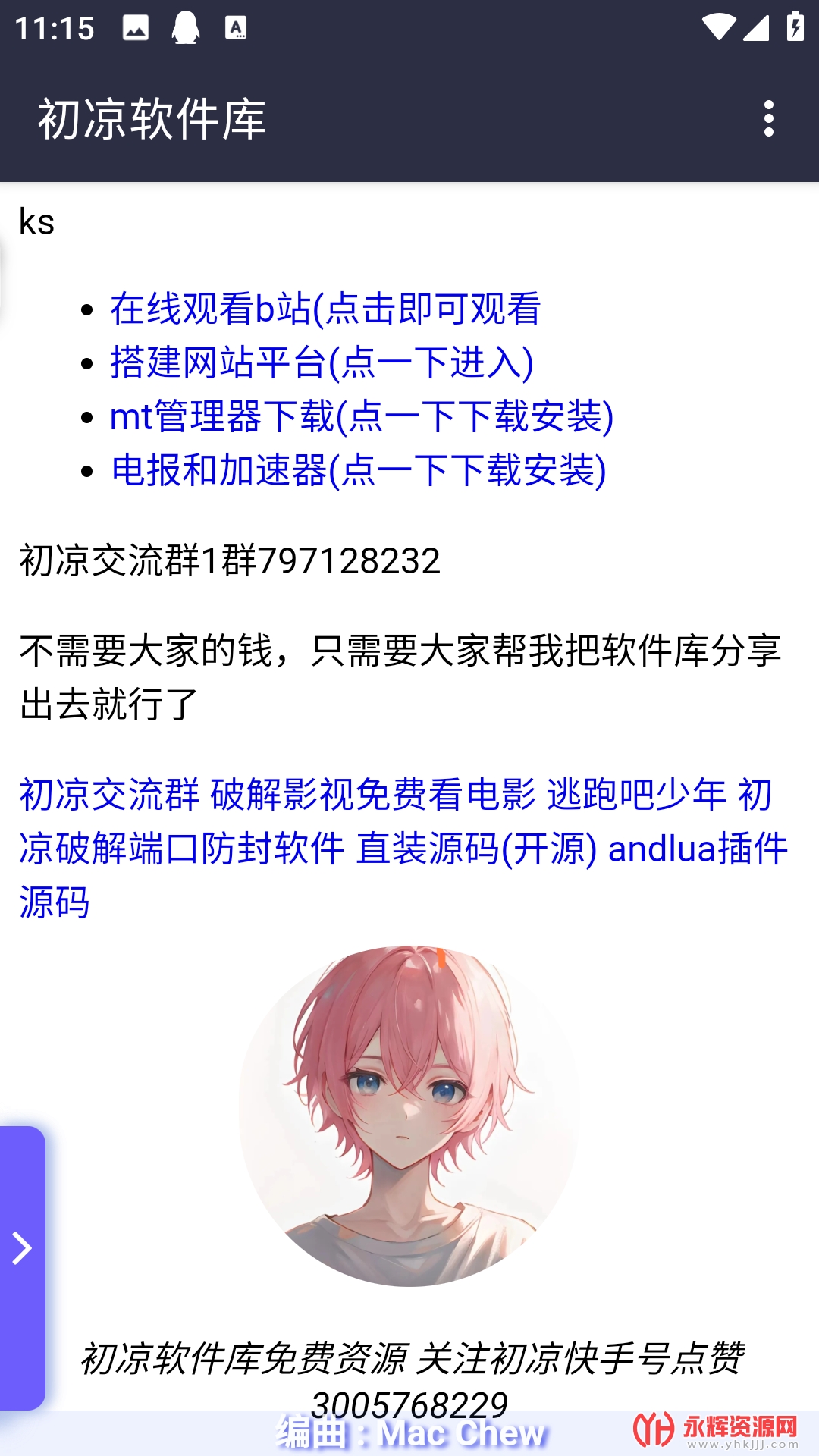This screenshot has width=819, height=1456.
Task: Open 在线观看b站 link
Action: point(325,309)
